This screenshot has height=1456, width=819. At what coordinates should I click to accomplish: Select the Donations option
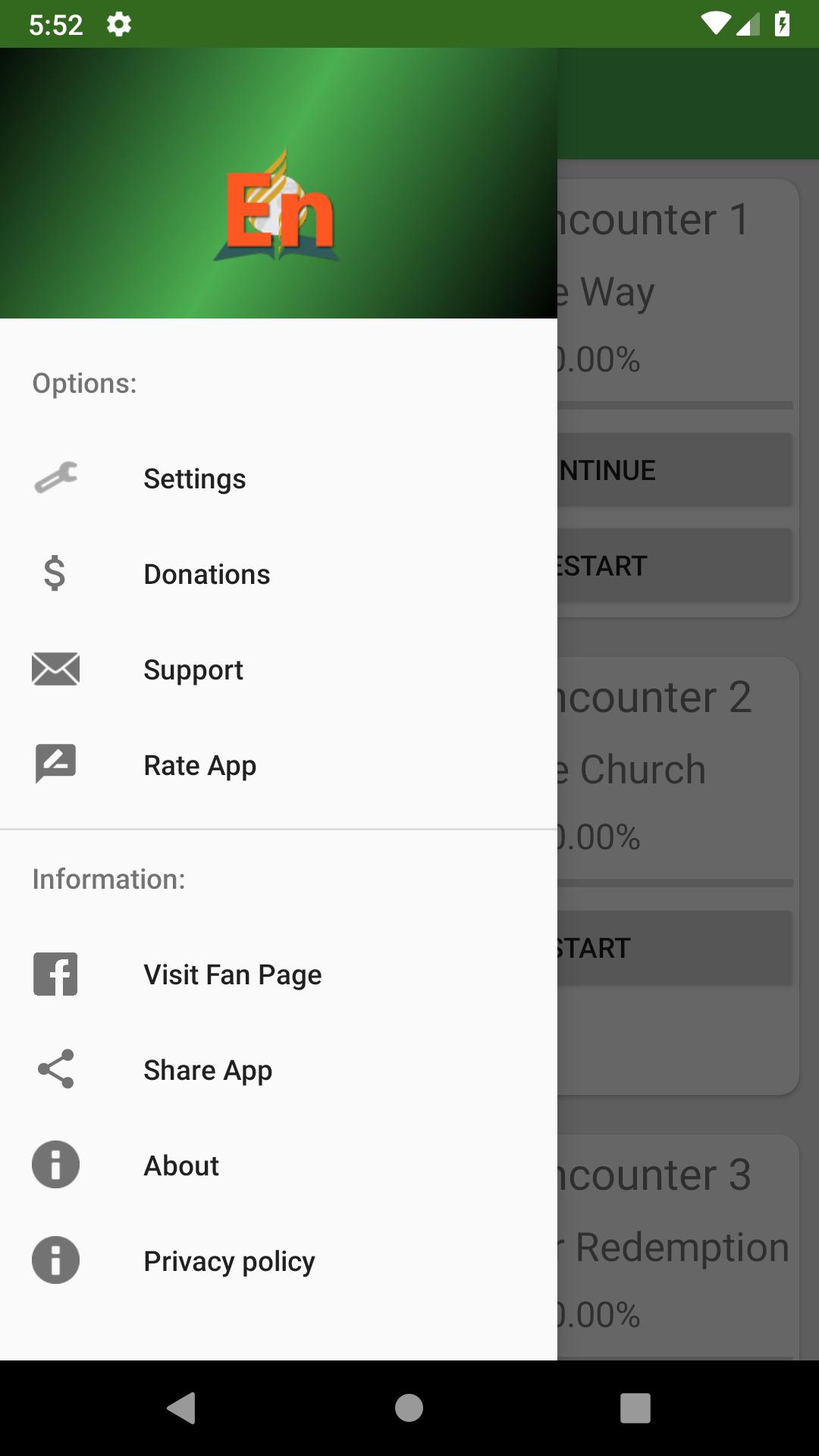[x=278, y=574]
